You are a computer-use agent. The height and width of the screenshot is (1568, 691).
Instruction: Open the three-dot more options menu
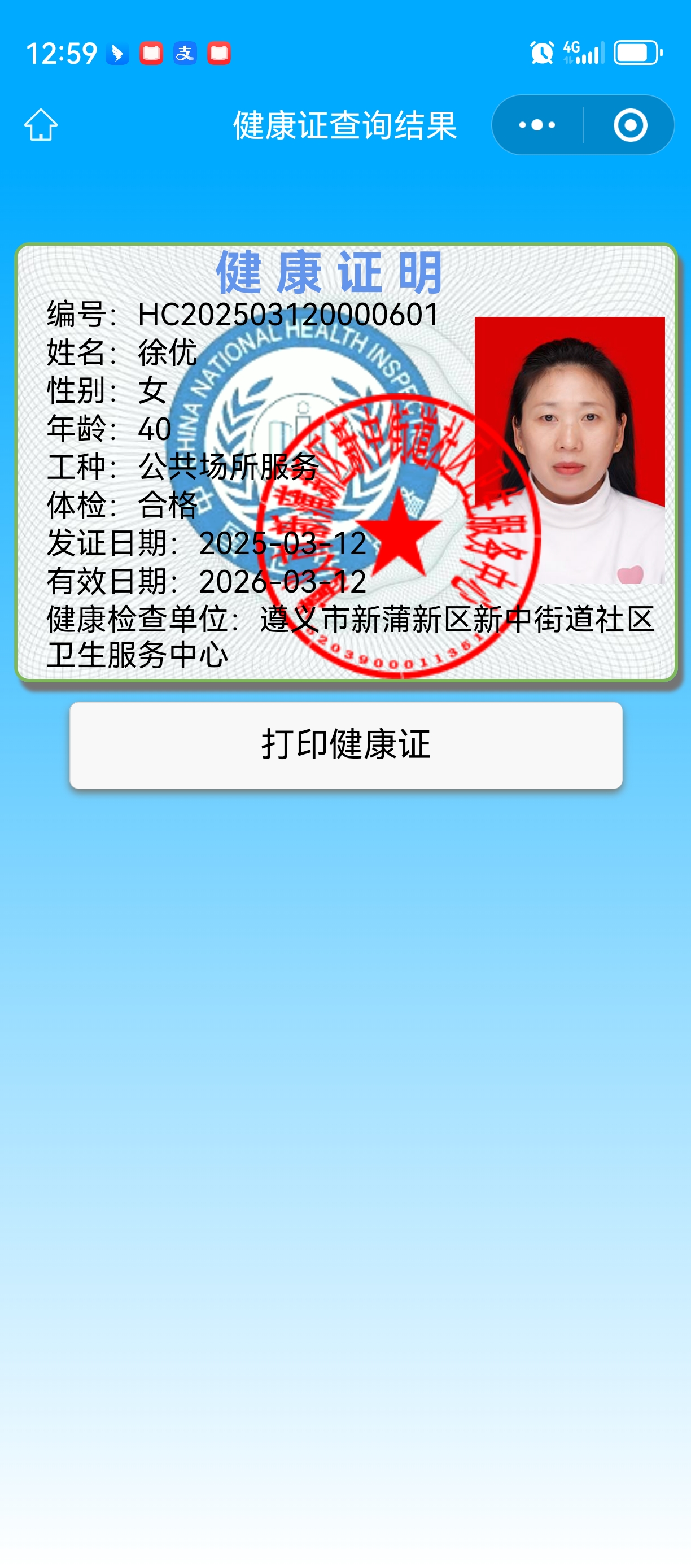click(537, 125)
